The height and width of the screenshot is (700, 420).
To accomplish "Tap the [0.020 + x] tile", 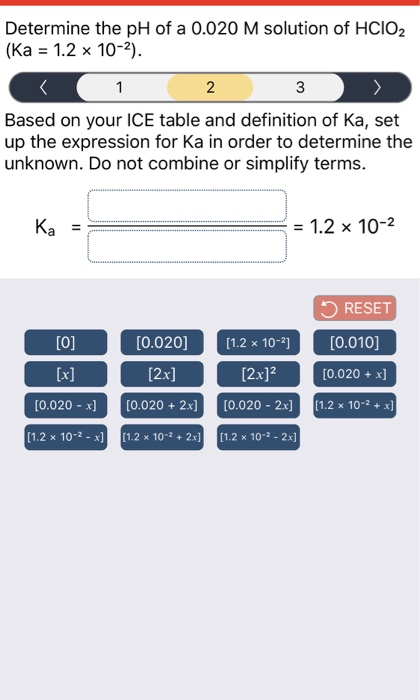I will pos(354,374).
